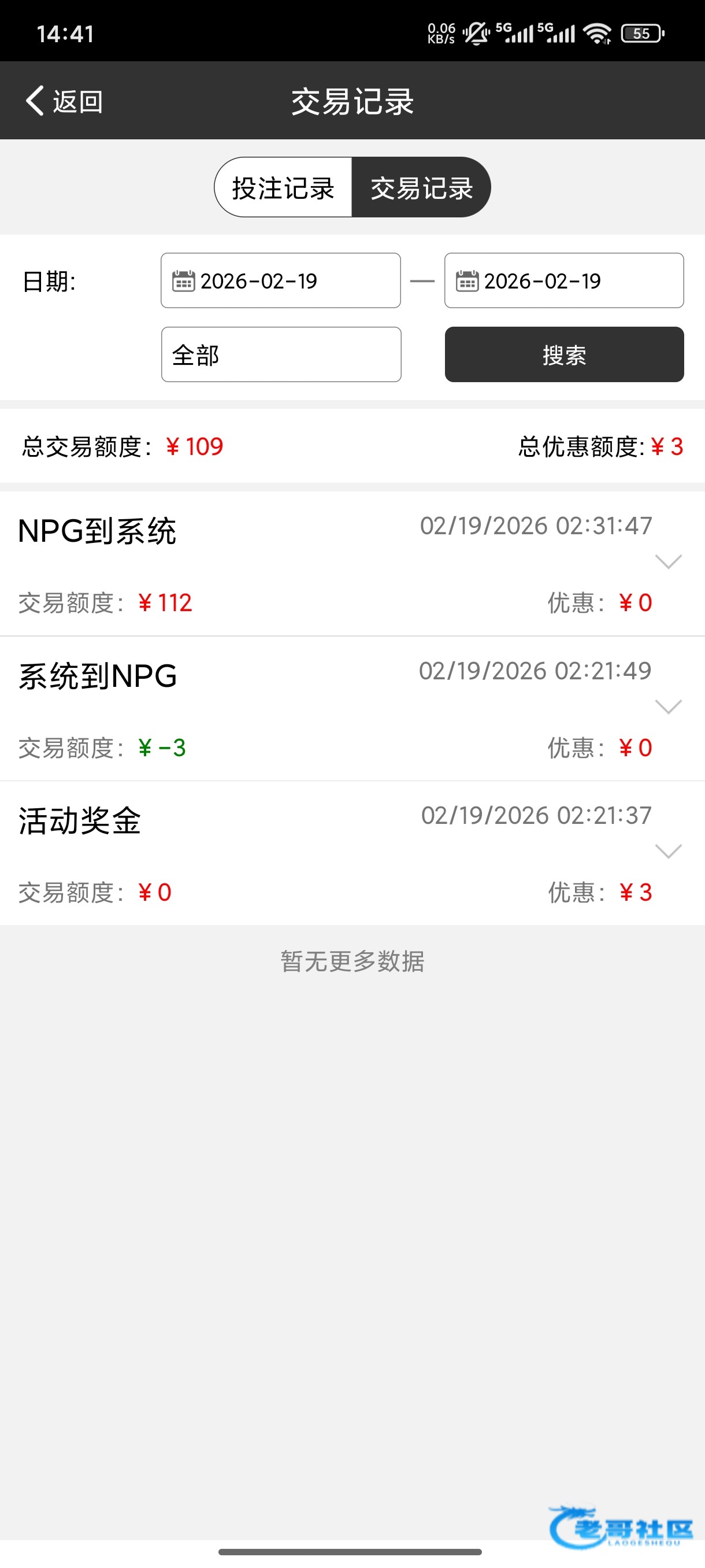Expand the 活动奖金 transaction details
The image size is (705, 1568).
pyautogui.click(x=668, y=851)
